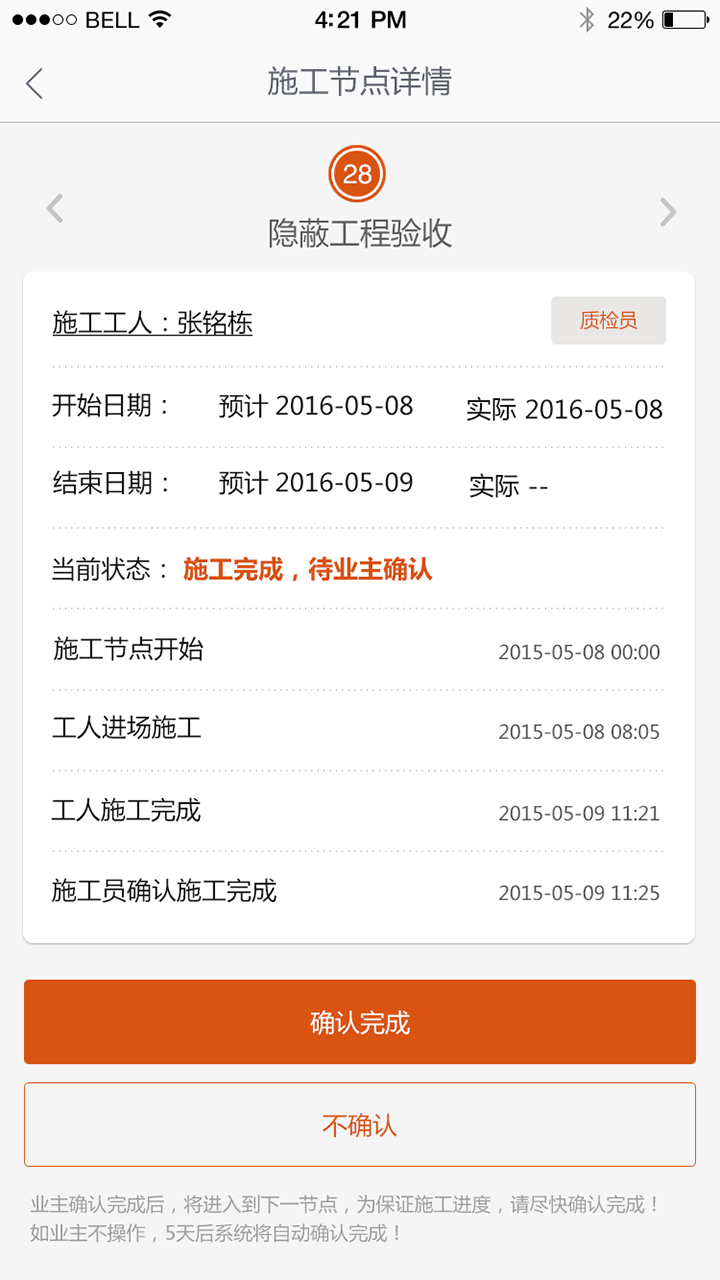Tap the orange node number badge 28

pyautogui.click(x=360, y=172)
